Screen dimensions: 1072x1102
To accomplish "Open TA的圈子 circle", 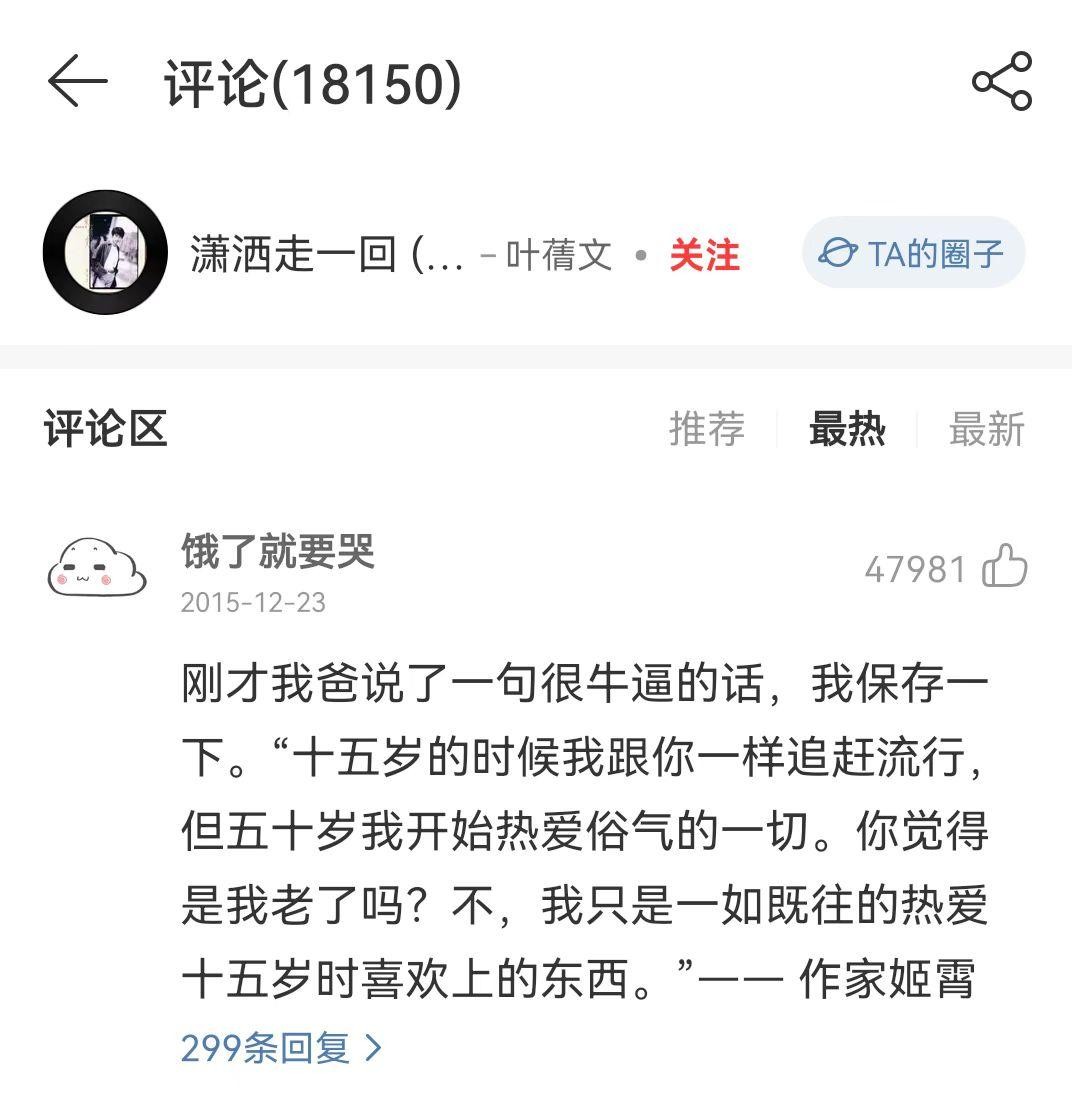I will point(913,253).
